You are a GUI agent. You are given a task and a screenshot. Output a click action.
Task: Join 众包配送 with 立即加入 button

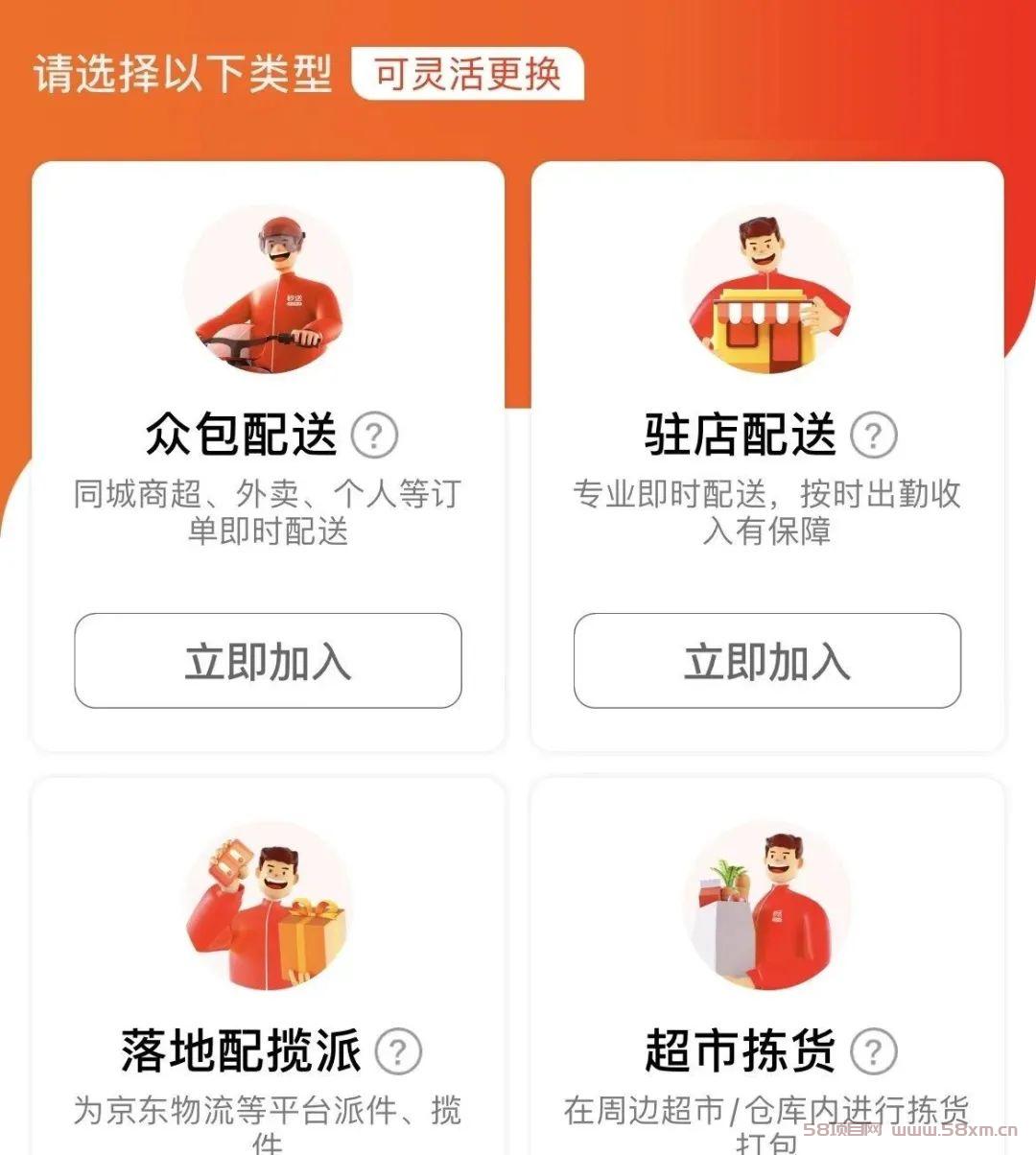[x=268, y=661]
